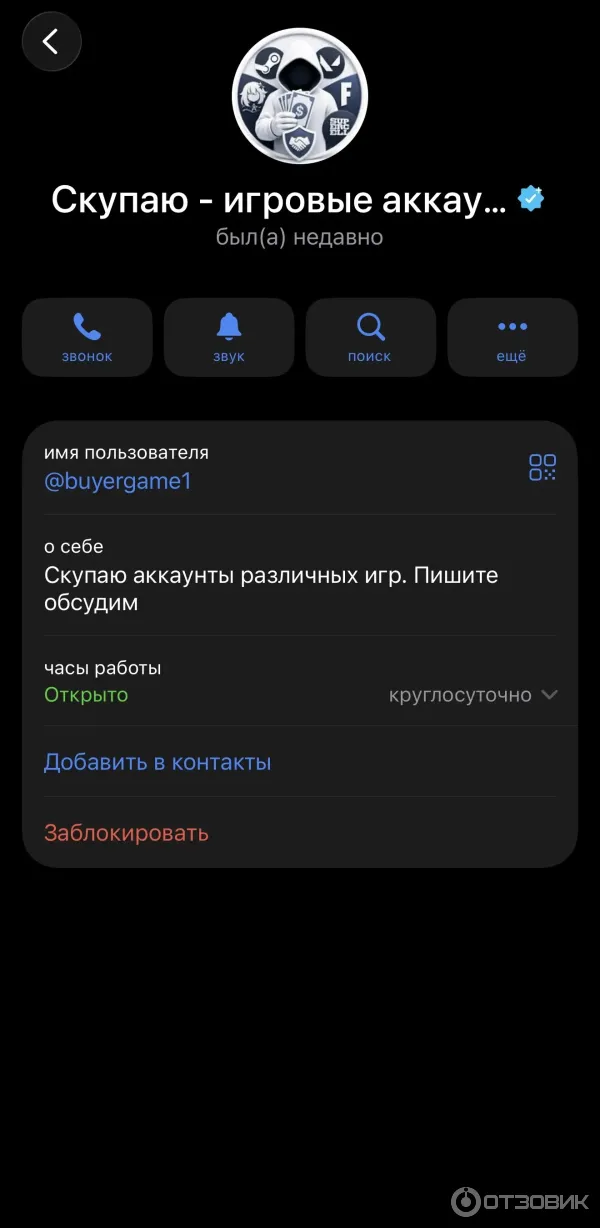The image size is (600, 1228).
Task: Search the chat with поиск button
Action: point(370,337)
